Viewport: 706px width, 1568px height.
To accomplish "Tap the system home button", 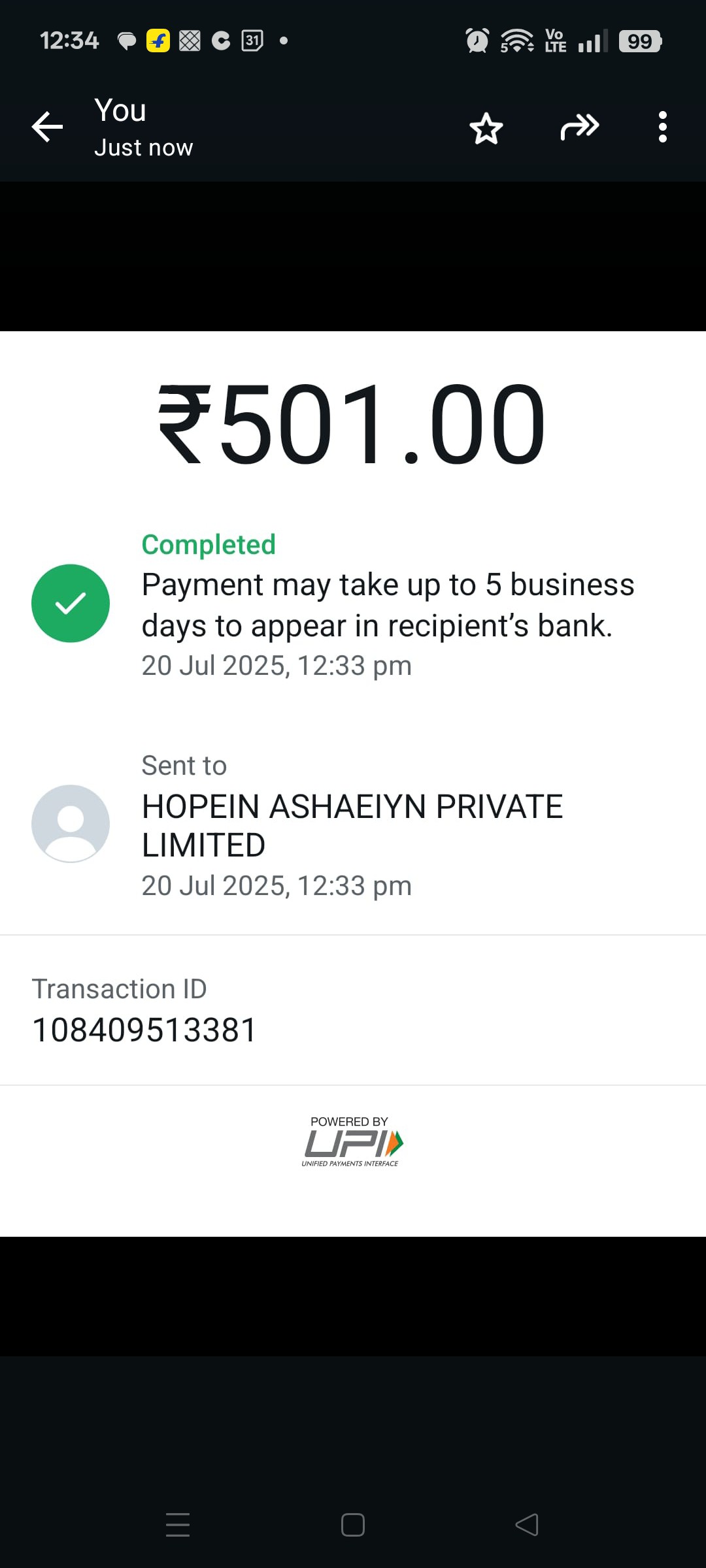I will point(353,1525).
